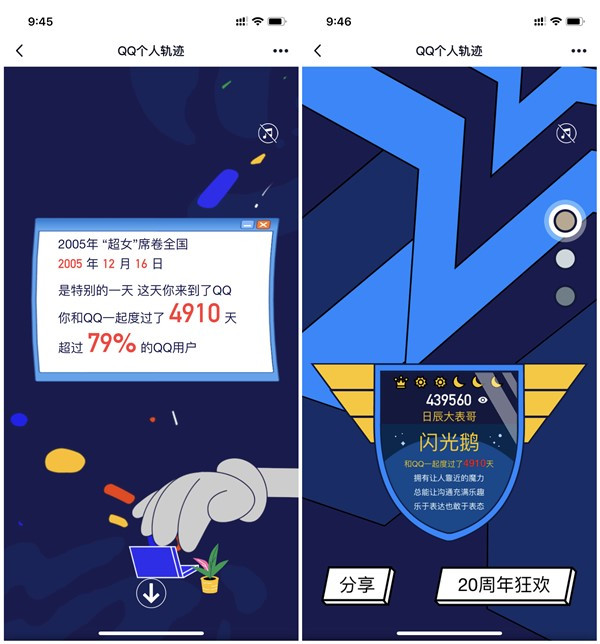Screen dimensions: 600x644
Task: Open the overflow menu on the 9:46 screen
Action: (x=578, y=51)
